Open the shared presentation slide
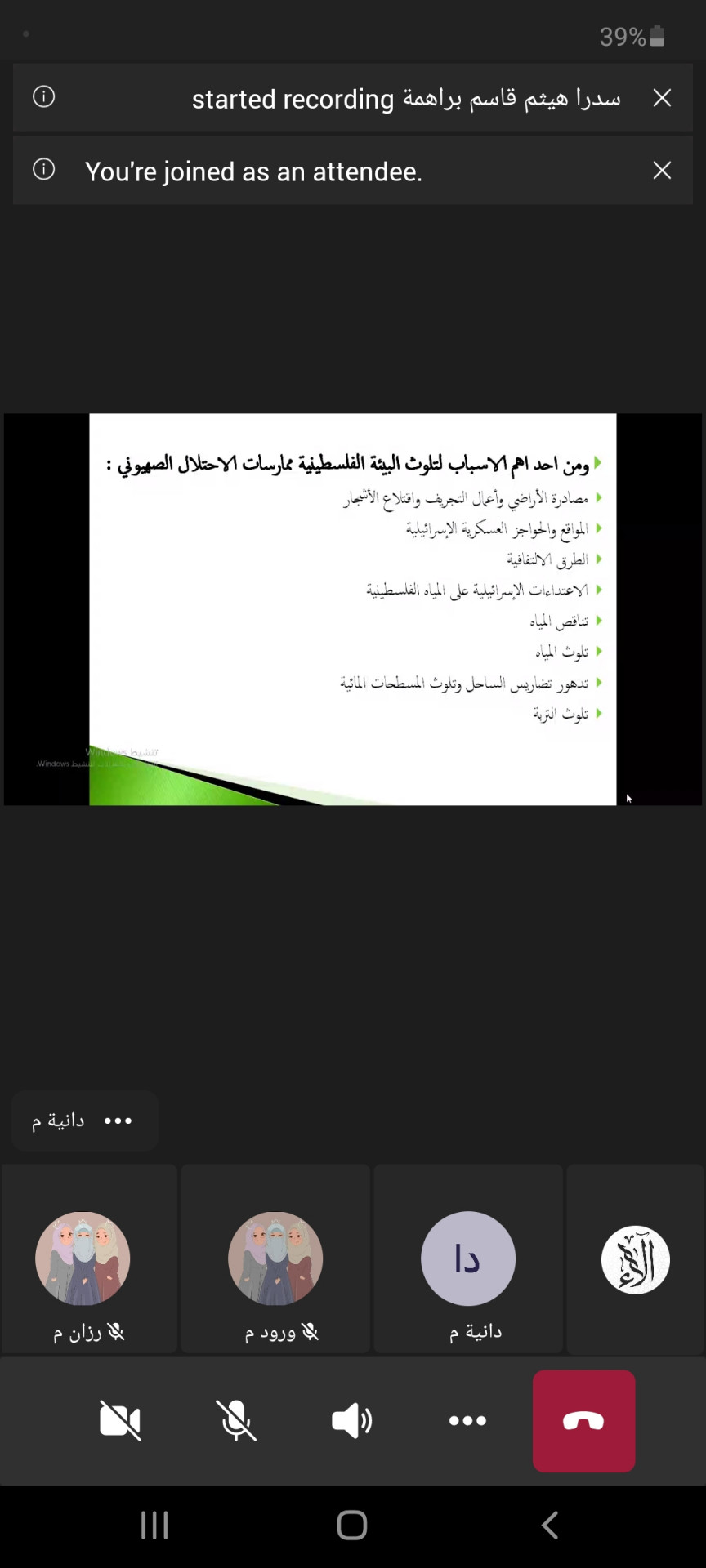Screen dimensions: 706x1568 (x=352, y=609)
